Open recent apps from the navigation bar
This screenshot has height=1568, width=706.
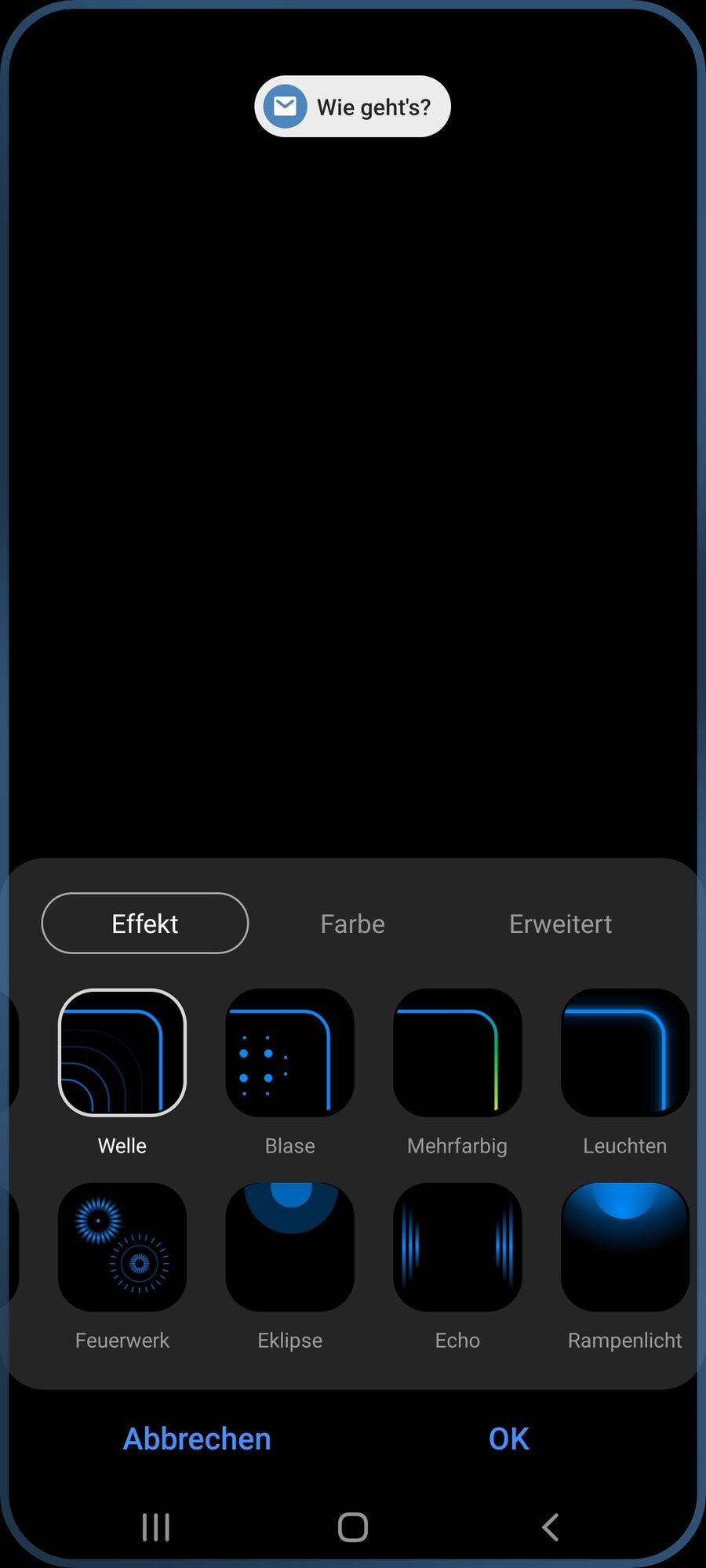(x=156, y=1526)
